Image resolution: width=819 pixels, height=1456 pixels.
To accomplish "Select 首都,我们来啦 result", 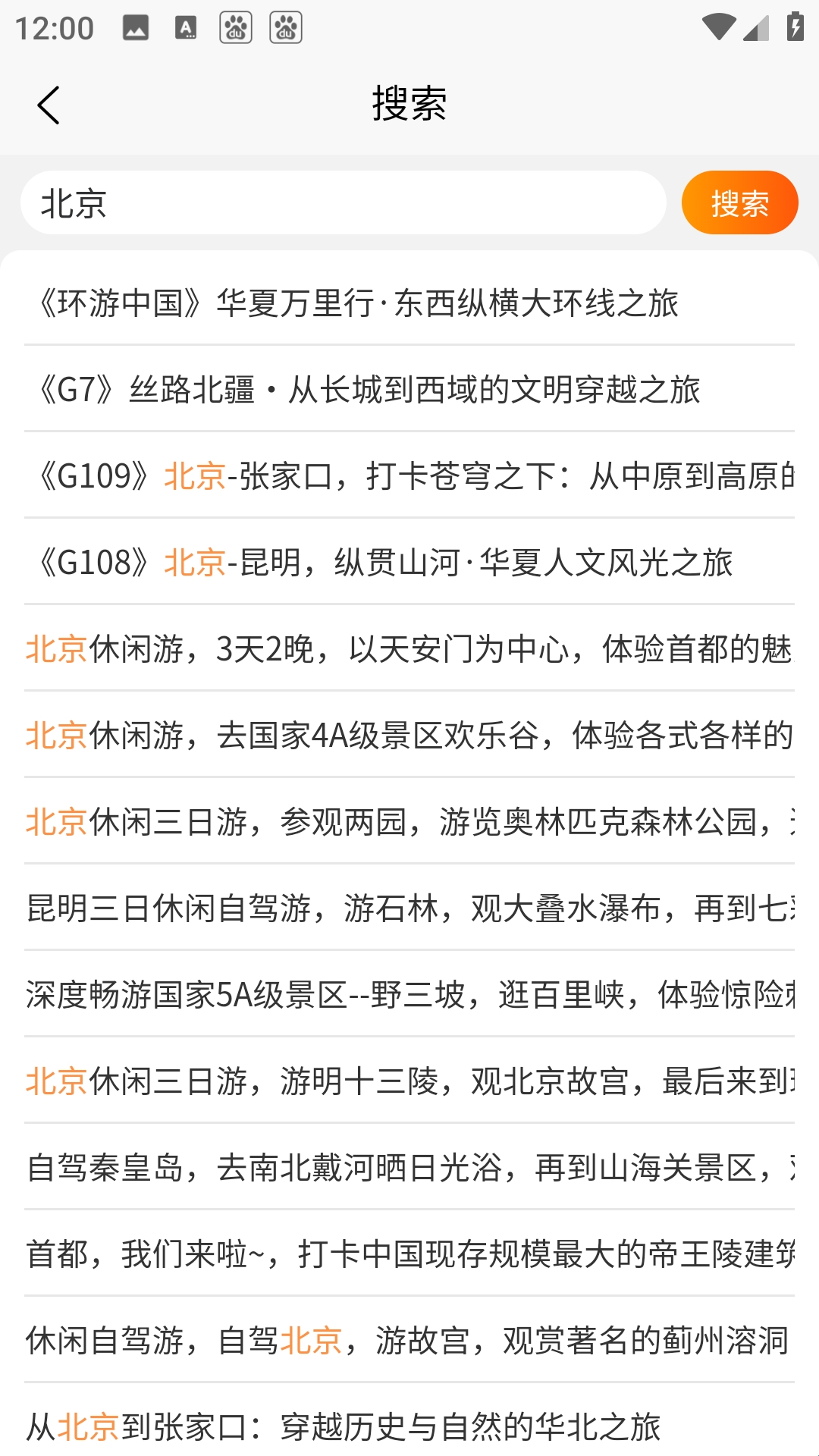I will point(409,1254).
